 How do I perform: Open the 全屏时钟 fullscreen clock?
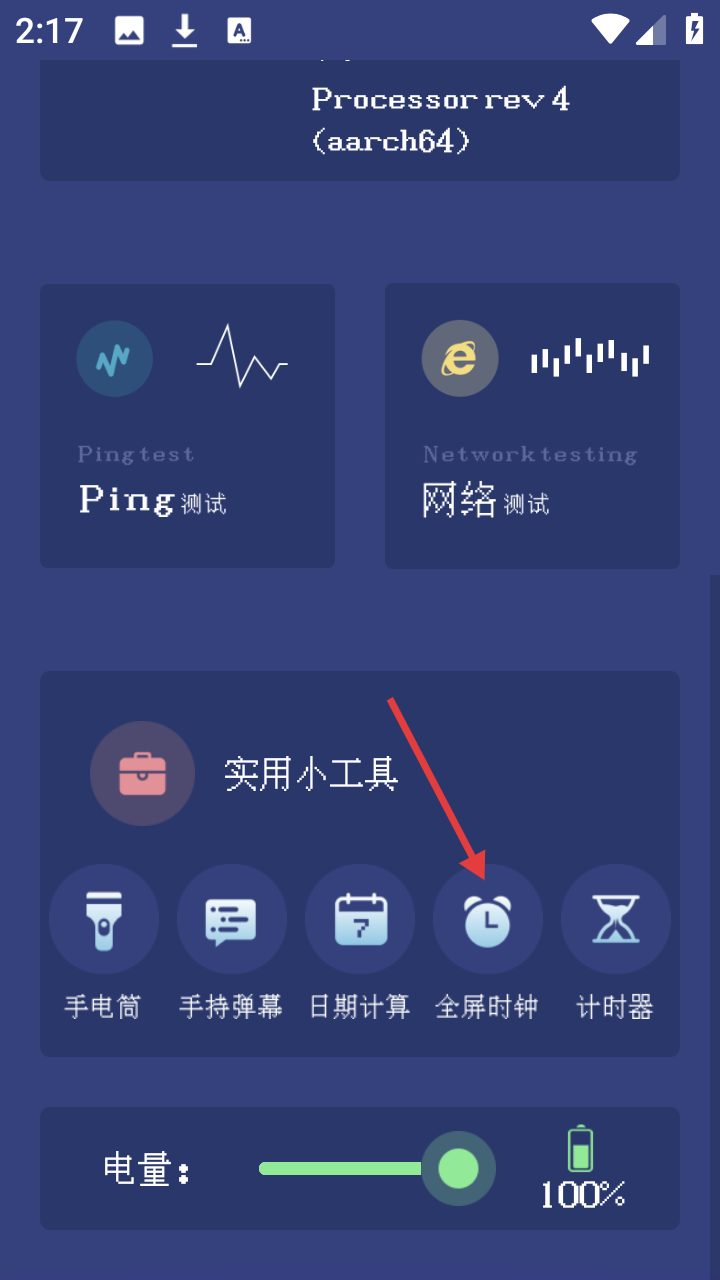coord(487,920)
